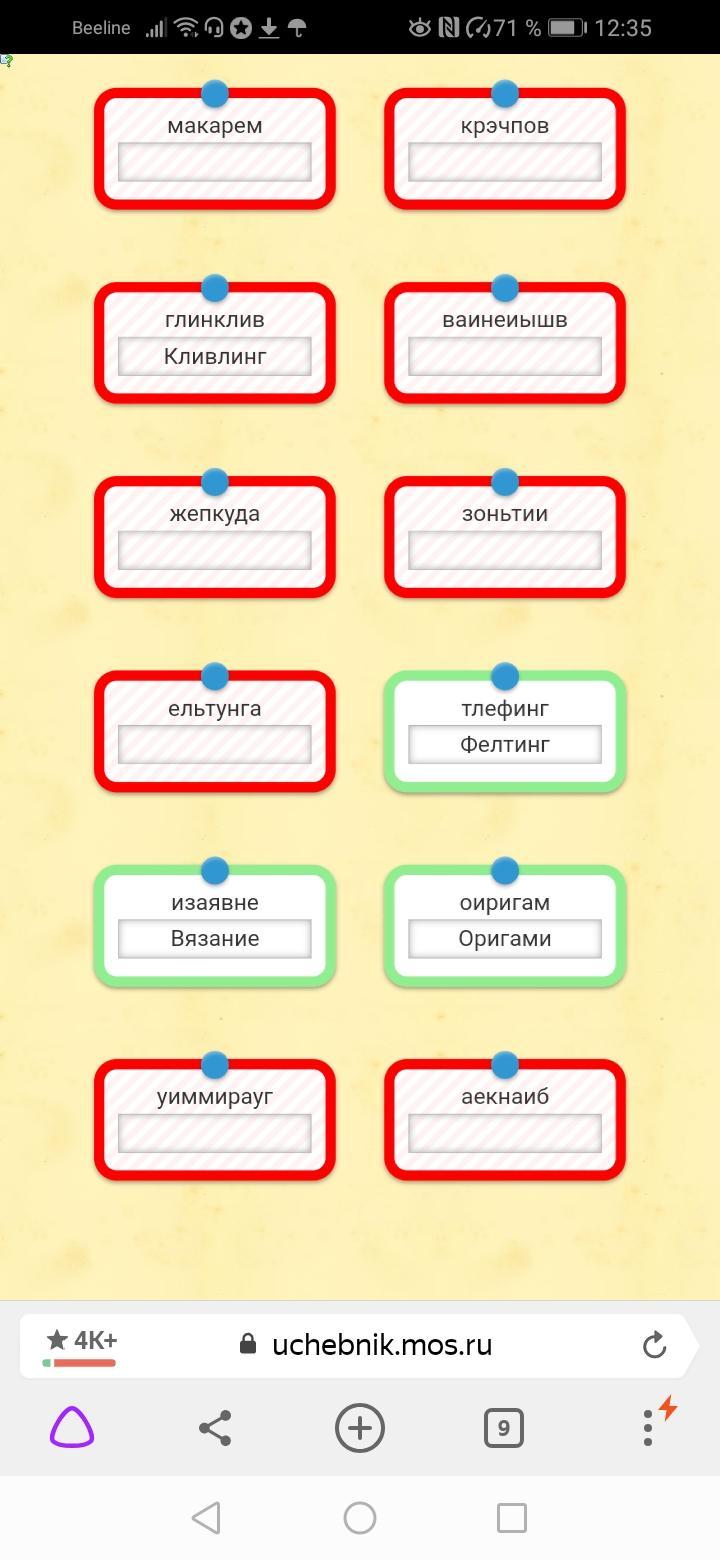Focus the answer box under жепкуда
The height and width of the screenshot is (1560, 720).
[x=215, y=550]
